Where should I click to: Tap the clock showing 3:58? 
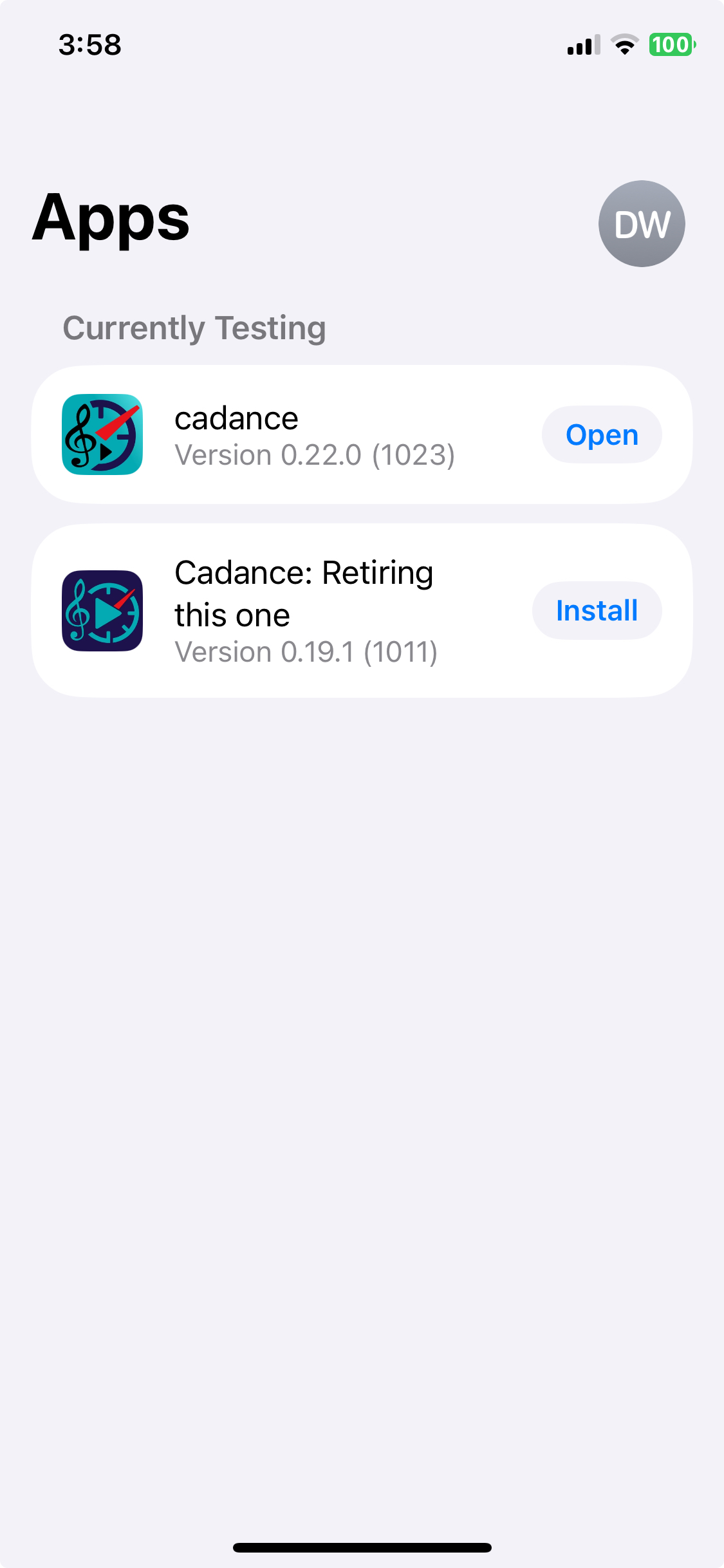tap(89, 44)
